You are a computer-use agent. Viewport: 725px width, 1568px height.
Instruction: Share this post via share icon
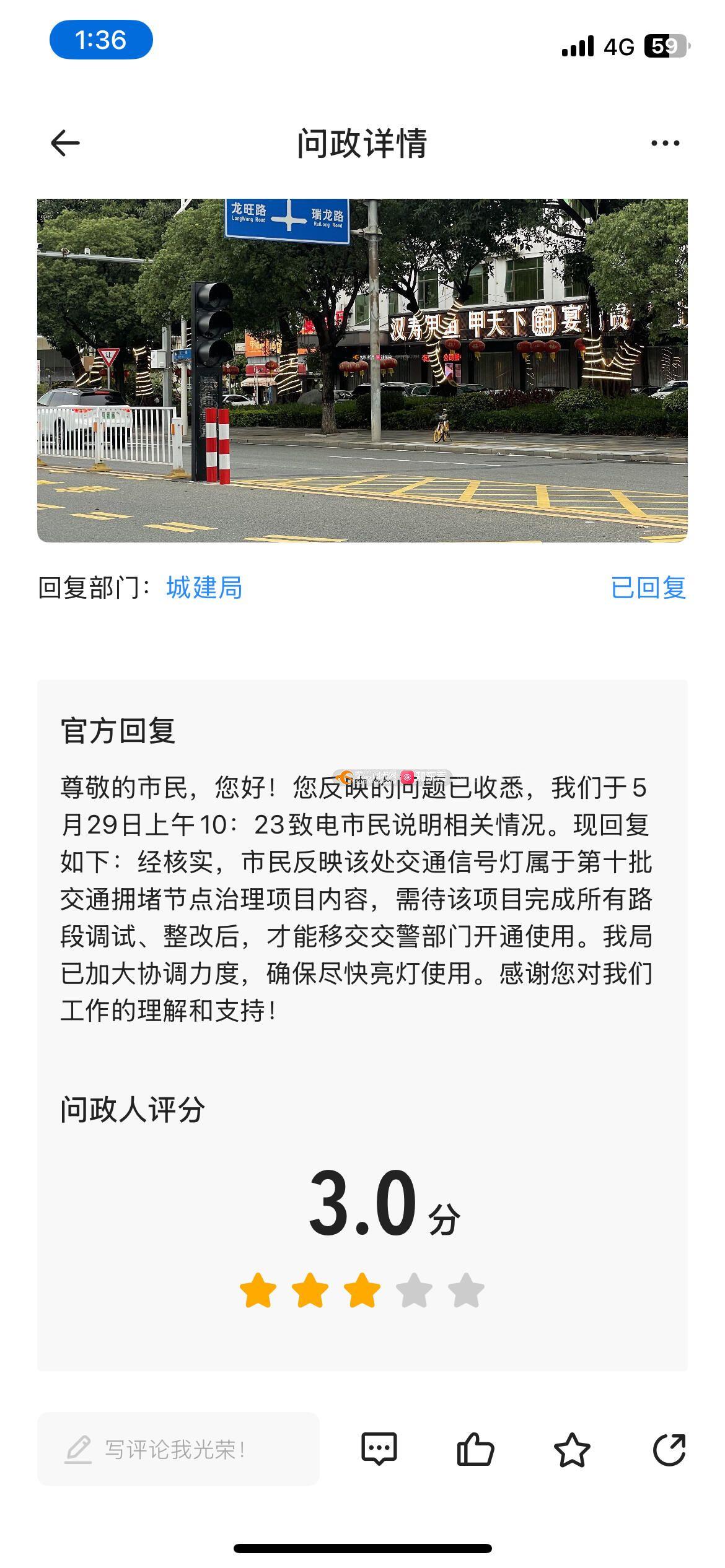[x=669, y=1449]
